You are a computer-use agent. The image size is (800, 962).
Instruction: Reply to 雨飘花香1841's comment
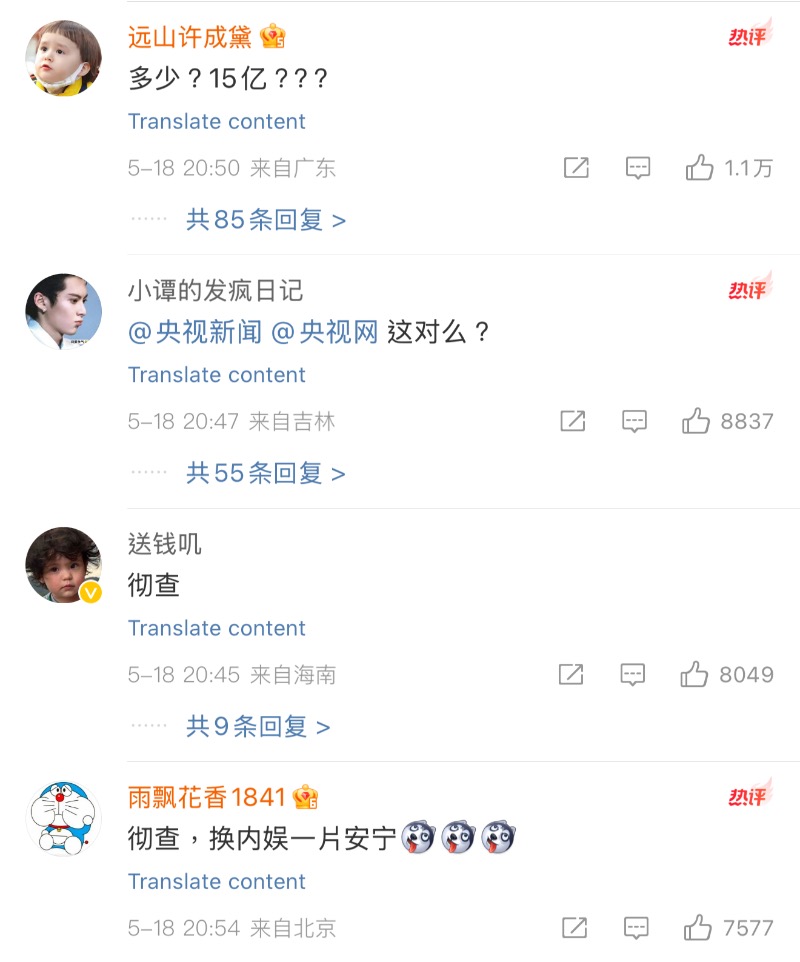637,928
